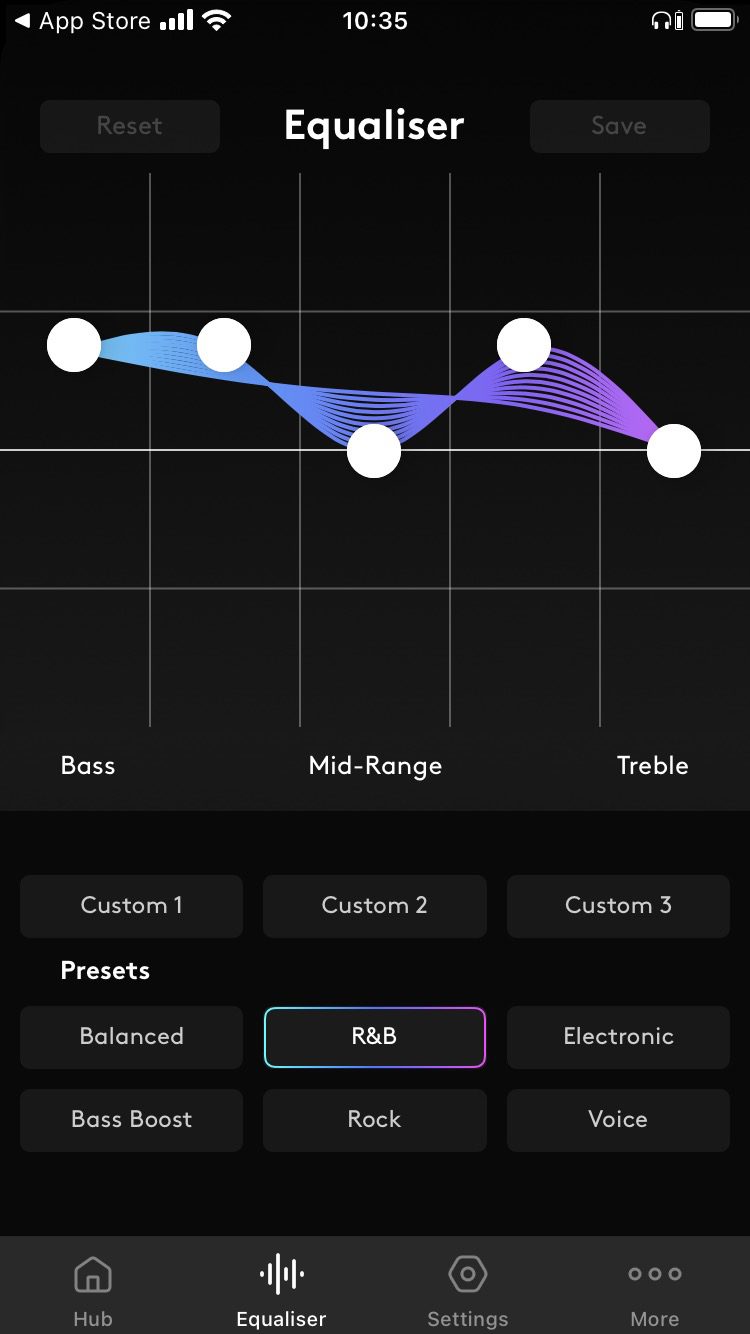The width and height of the screenshot is (750, 1334).
Task: Switch to the Voice preset
Action: click(x=618, y=1120)
